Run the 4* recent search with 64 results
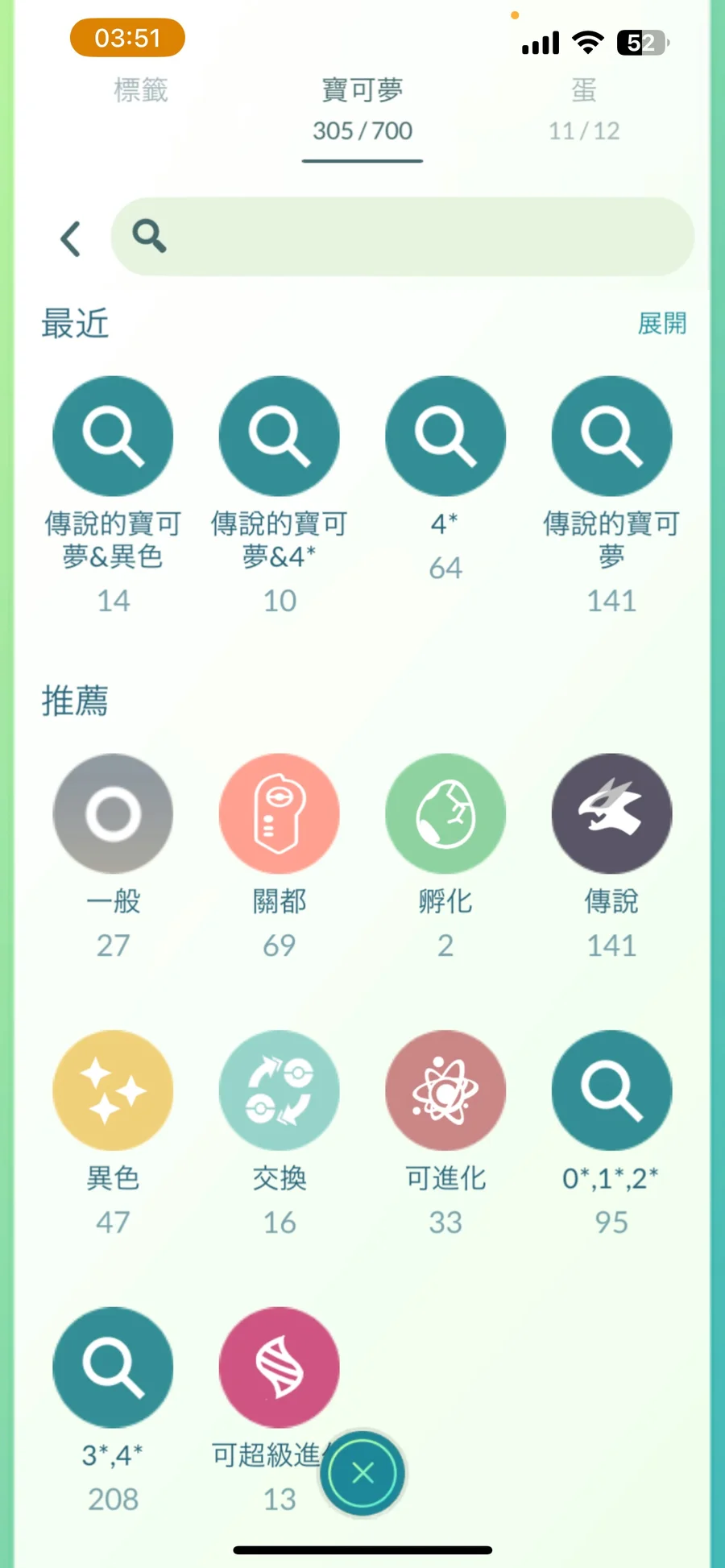Image resolution: width=725 pixels, height=1568 pixels. [x=445, y=436]
